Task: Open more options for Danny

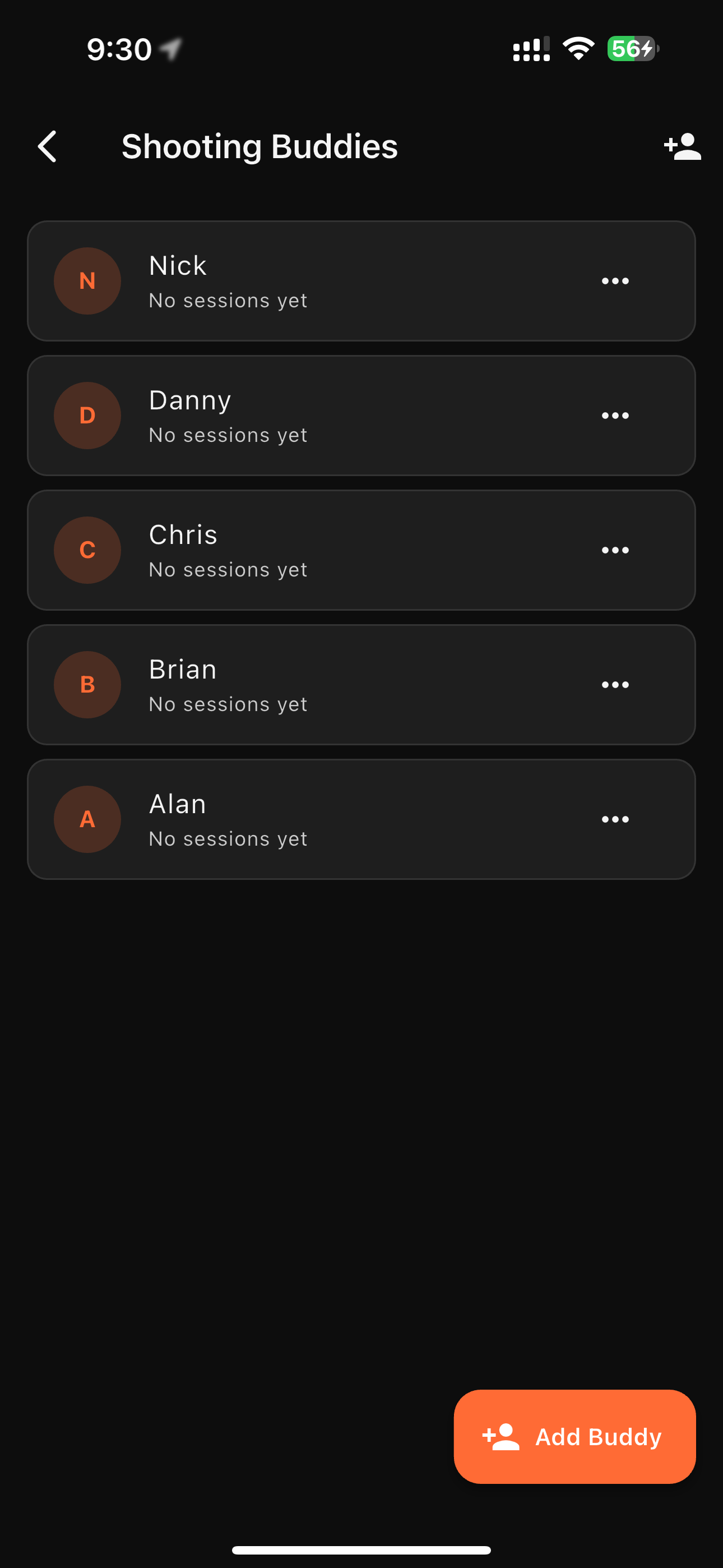Action: click(x=615, y=416)
